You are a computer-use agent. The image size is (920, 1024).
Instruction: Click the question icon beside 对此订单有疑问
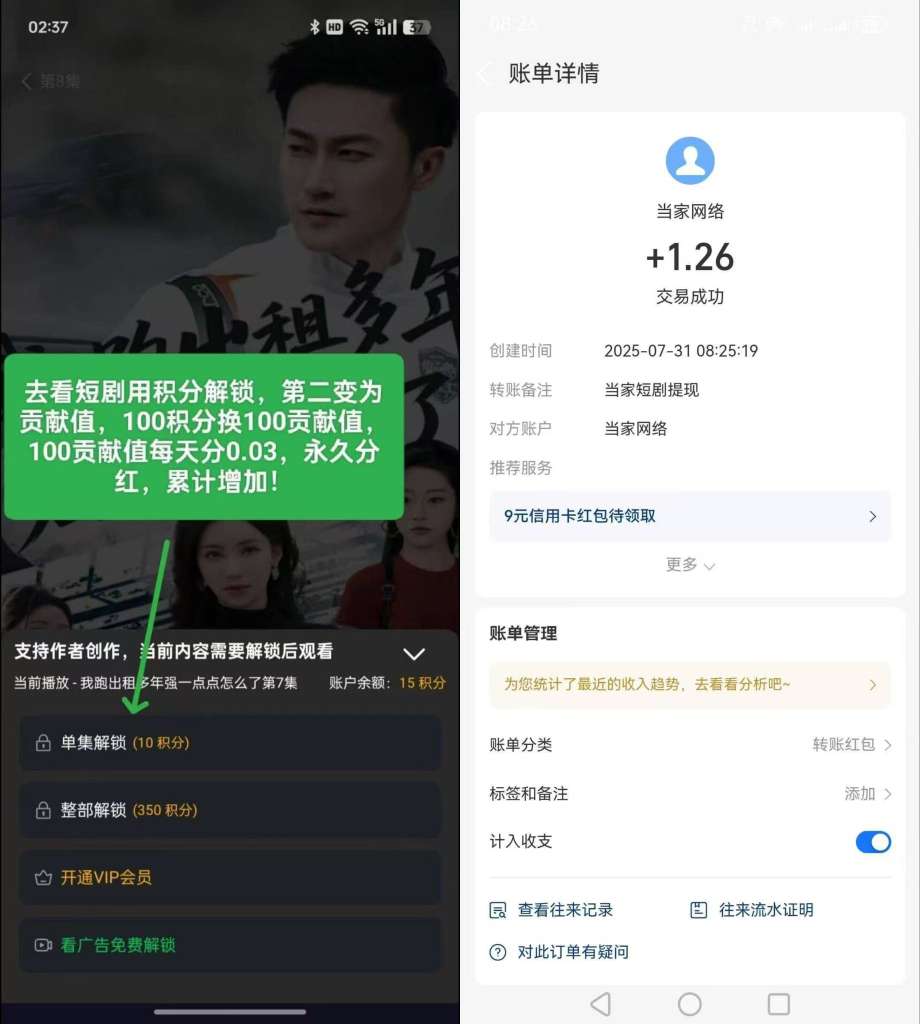(497, 952)
